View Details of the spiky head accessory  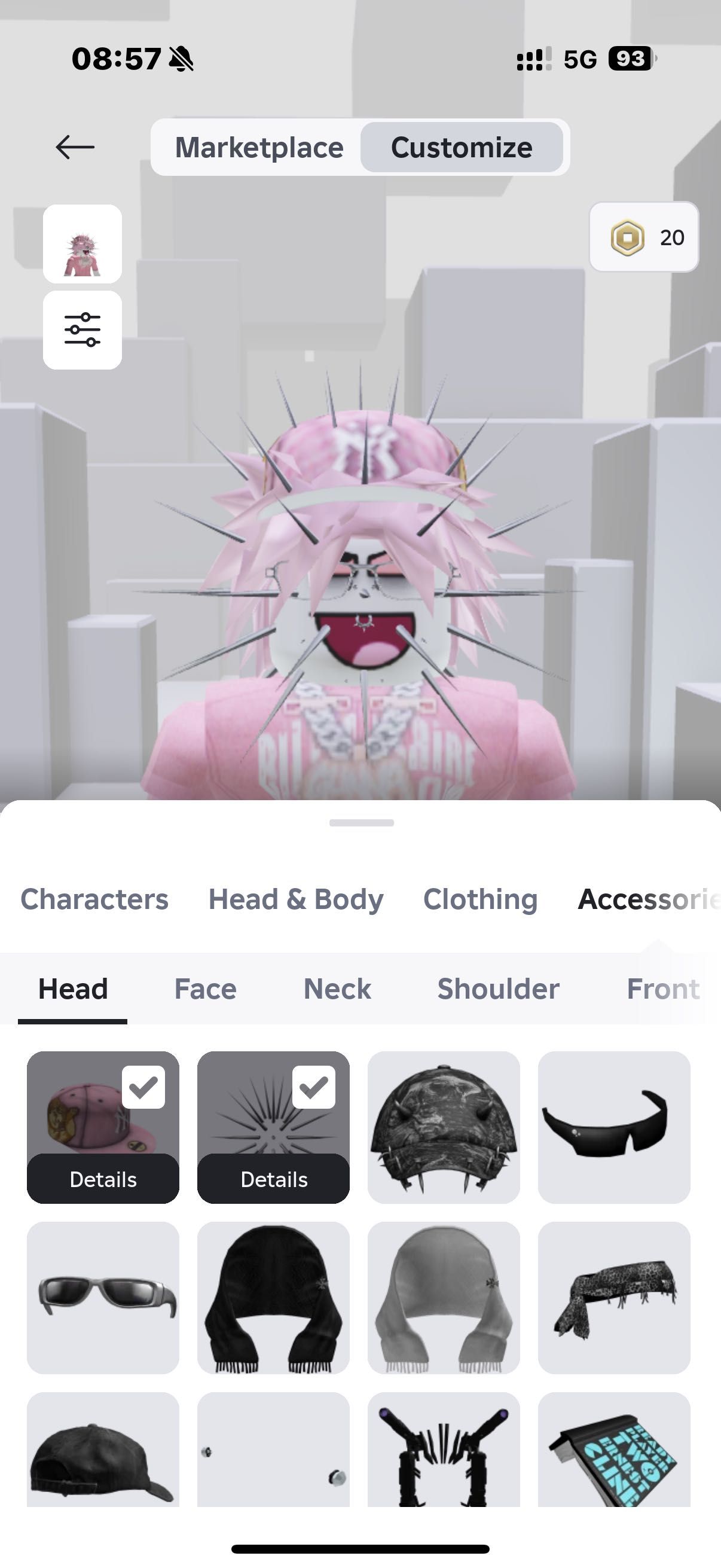(273, 1179)
